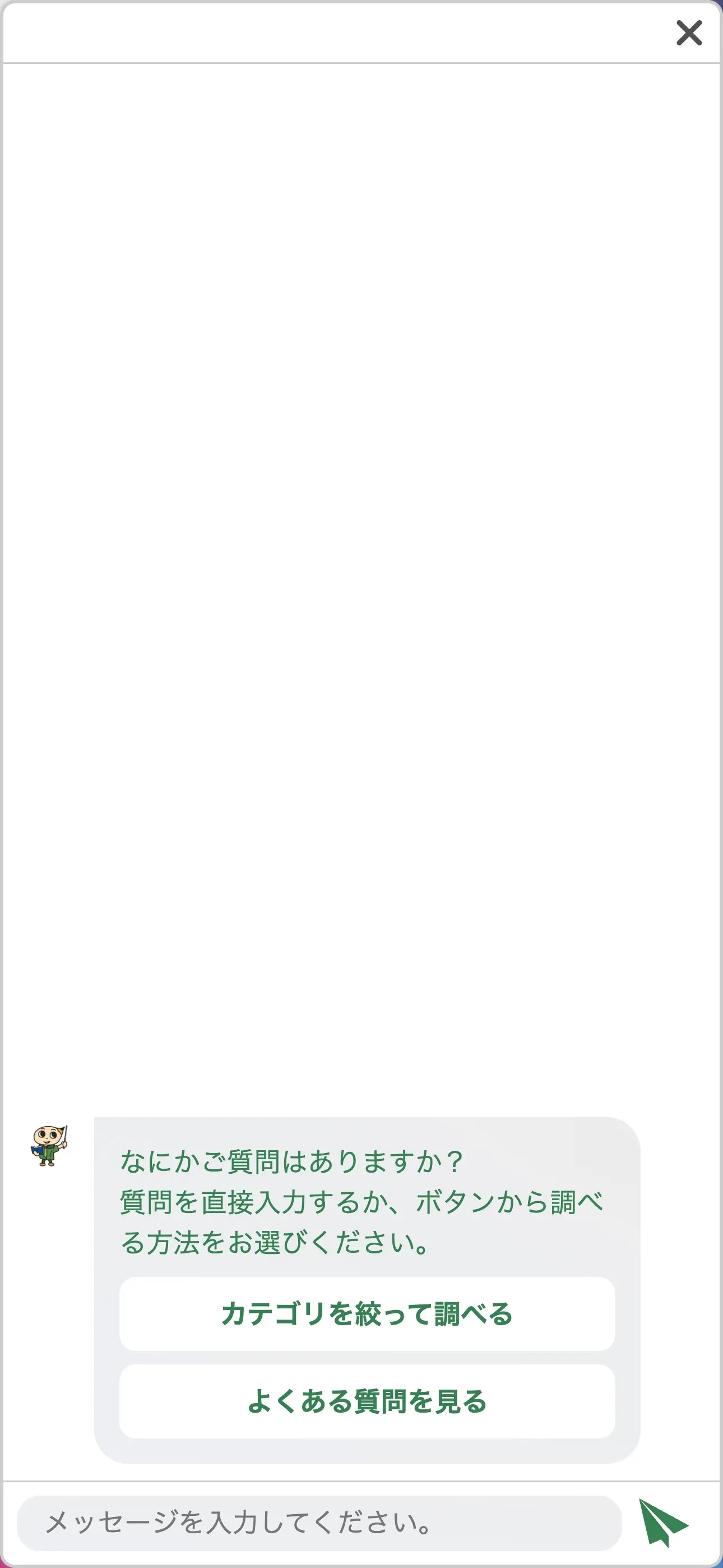Focus the message input field
Screen dimensions: 723x1568
tap(319, 1523)
